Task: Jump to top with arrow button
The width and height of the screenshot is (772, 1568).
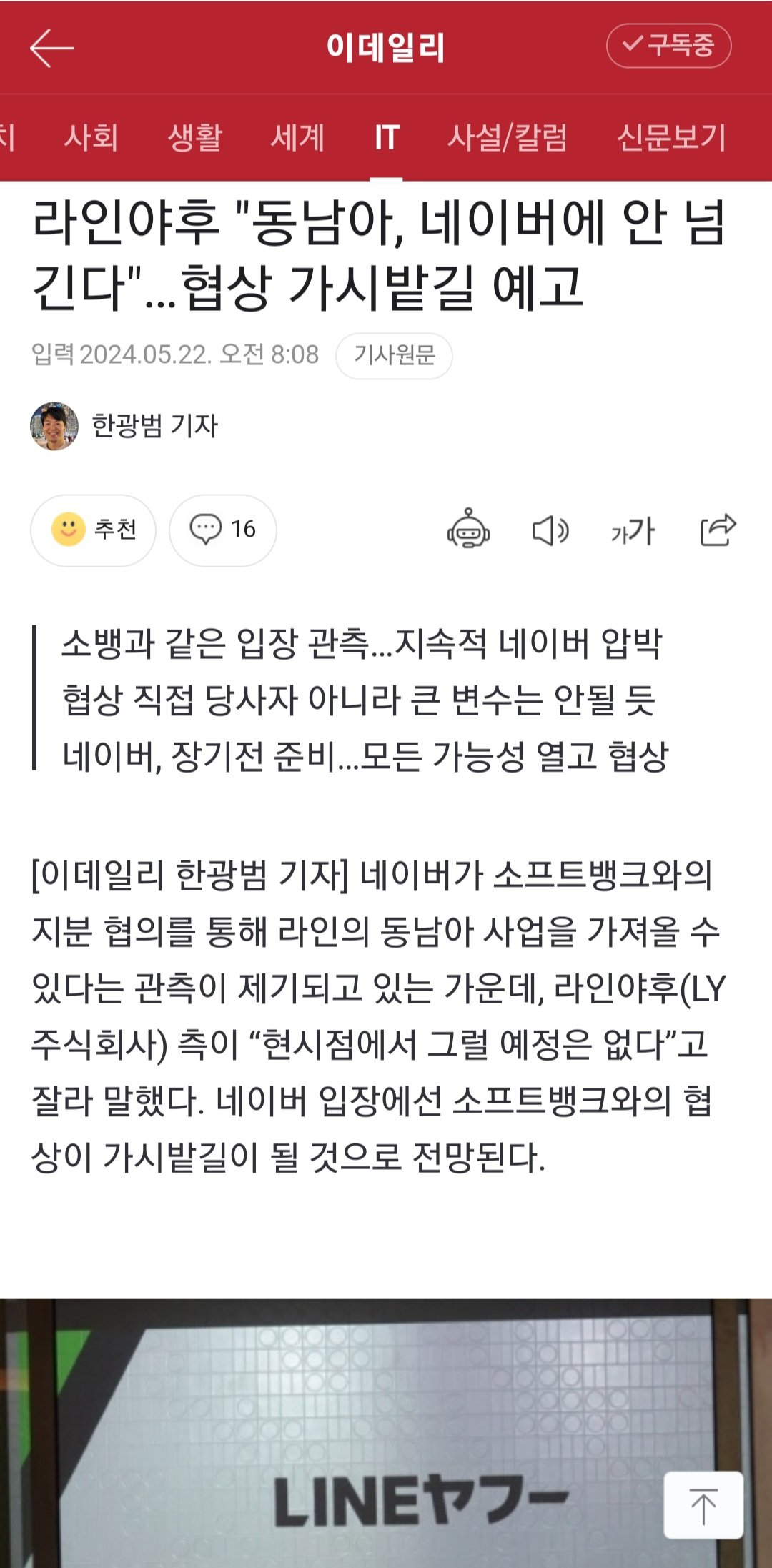Action: 703,1504
